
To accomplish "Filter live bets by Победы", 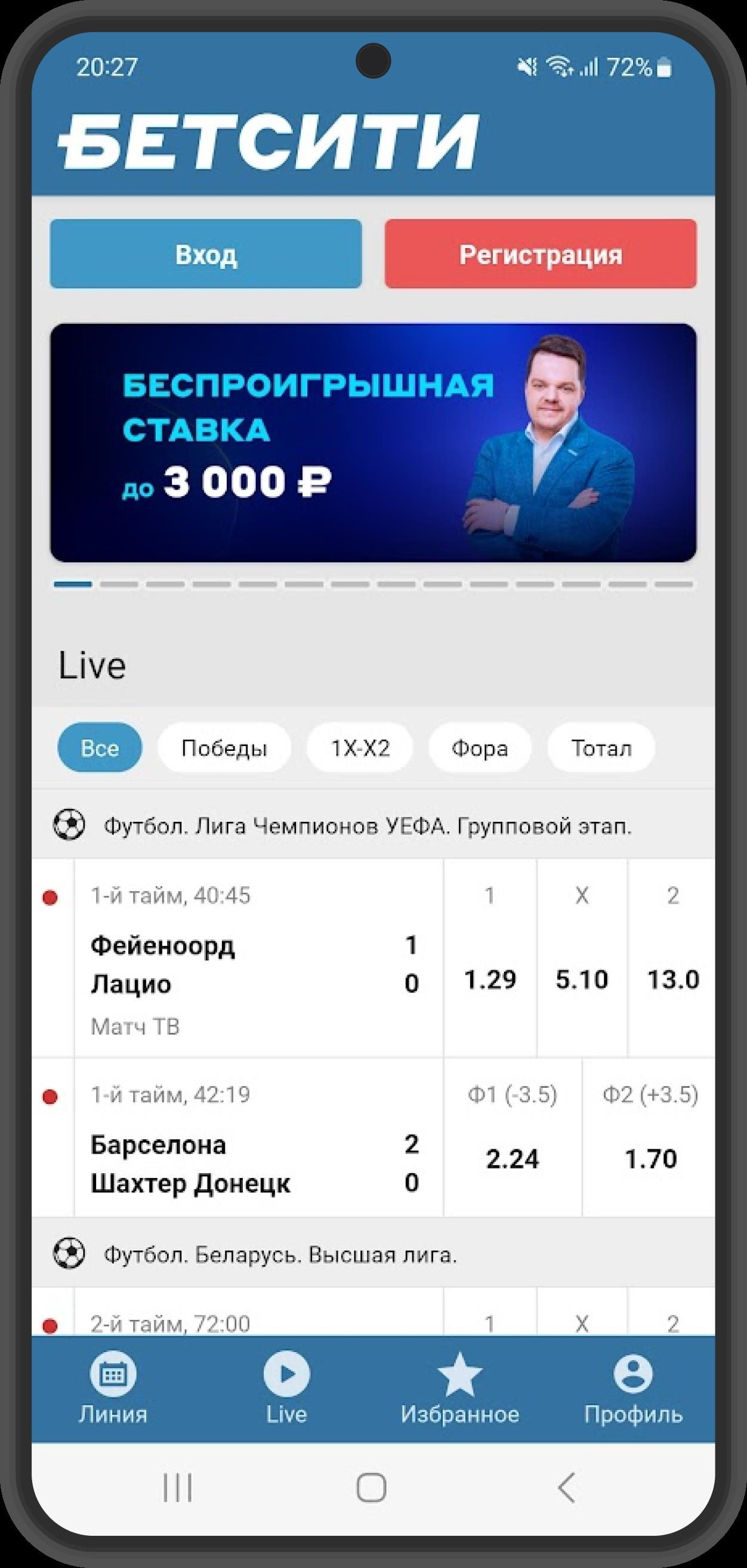I will point(224,747).
